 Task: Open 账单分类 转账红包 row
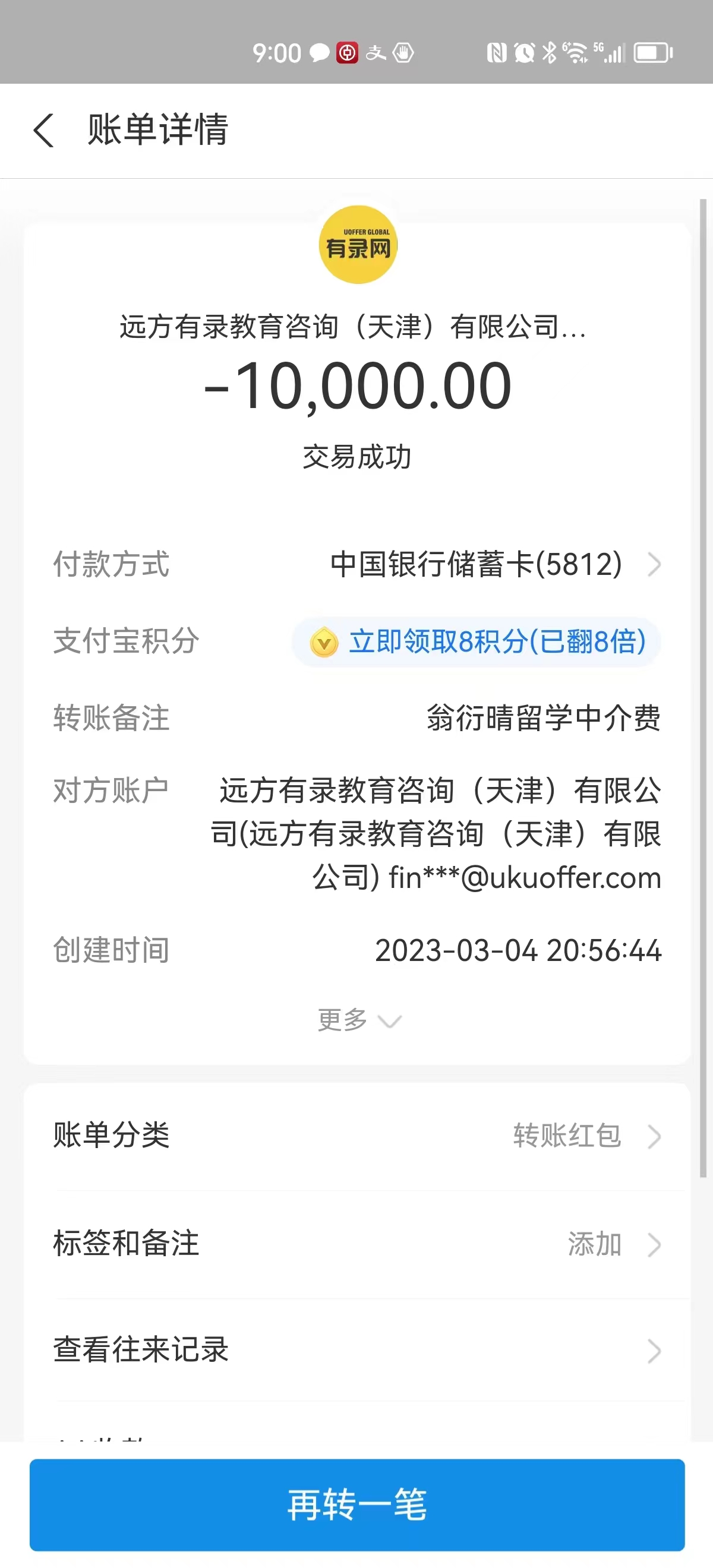(357, 1136)
